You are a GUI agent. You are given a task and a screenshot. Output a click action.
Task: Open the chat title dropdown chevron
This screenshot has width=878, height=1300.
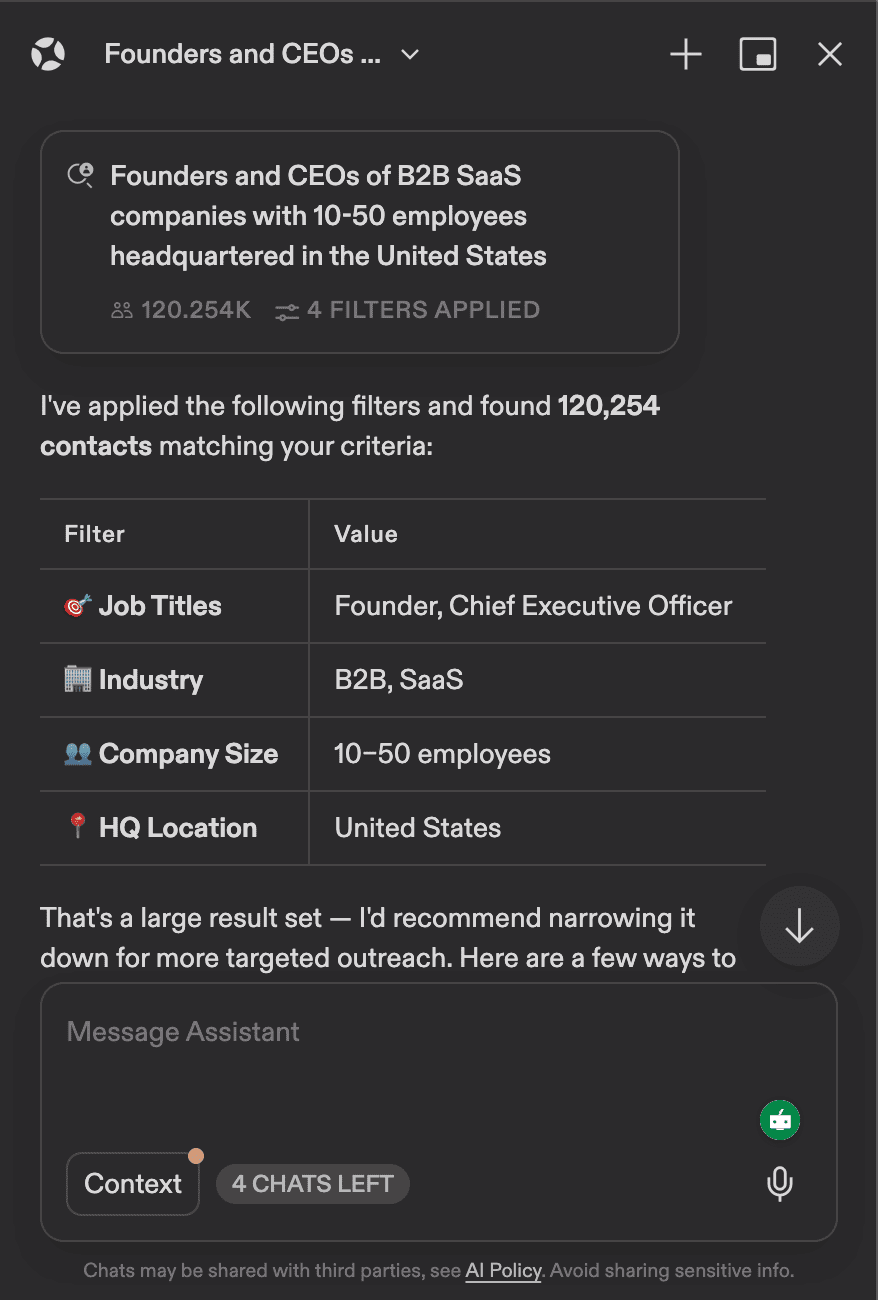(x=409, y=56)
